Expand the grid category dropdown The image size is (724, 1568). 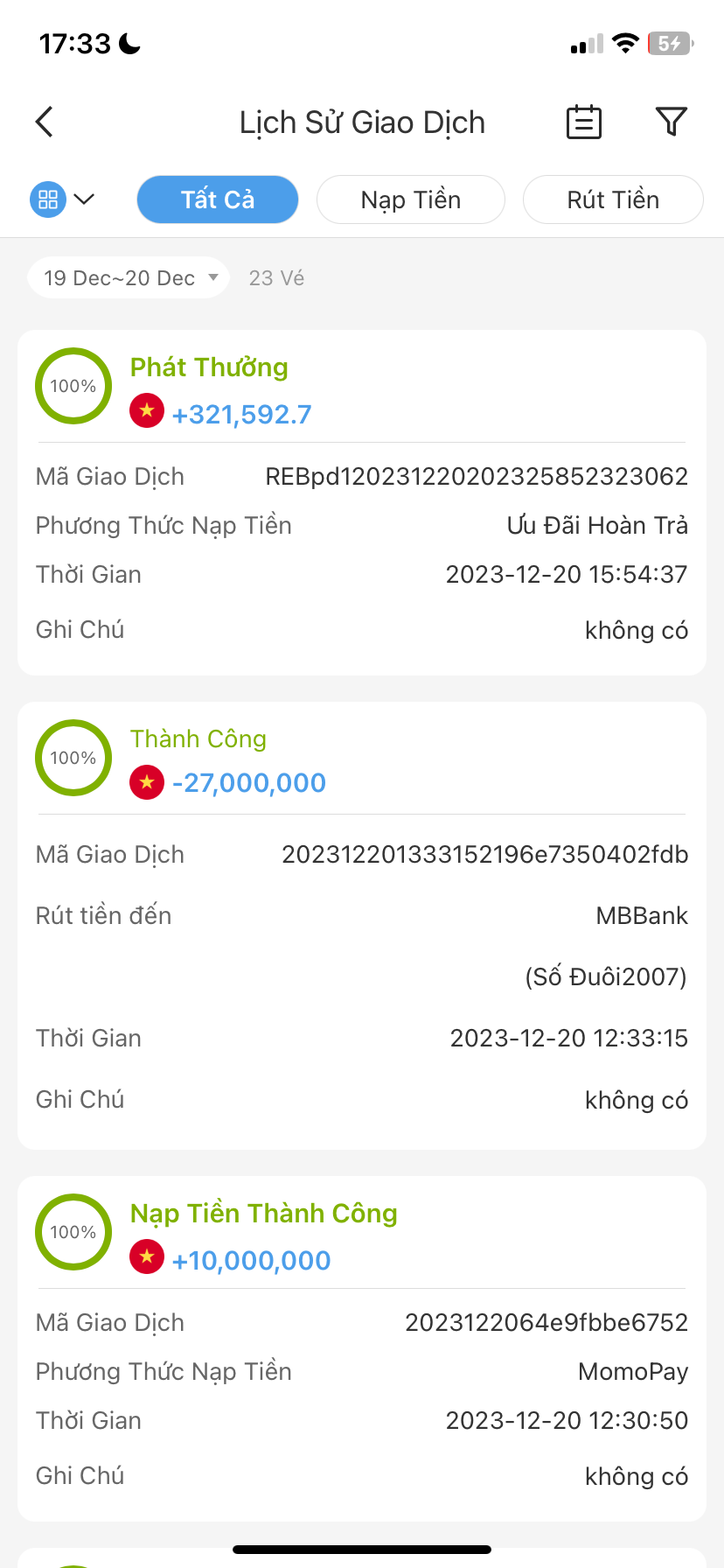(x=62, y=199)
